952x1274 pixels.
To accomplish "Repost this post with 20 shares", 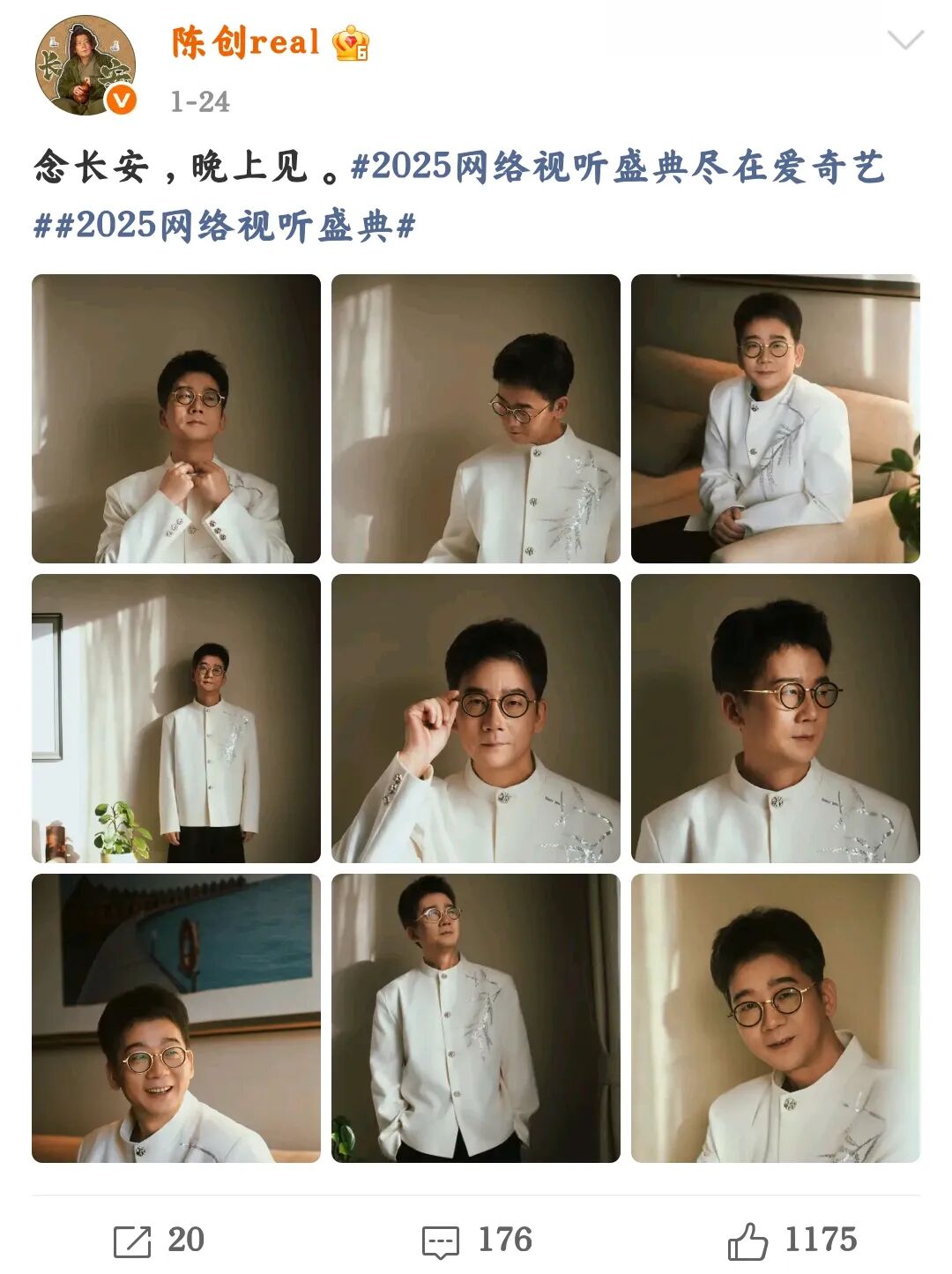I will pos(159,1240).
